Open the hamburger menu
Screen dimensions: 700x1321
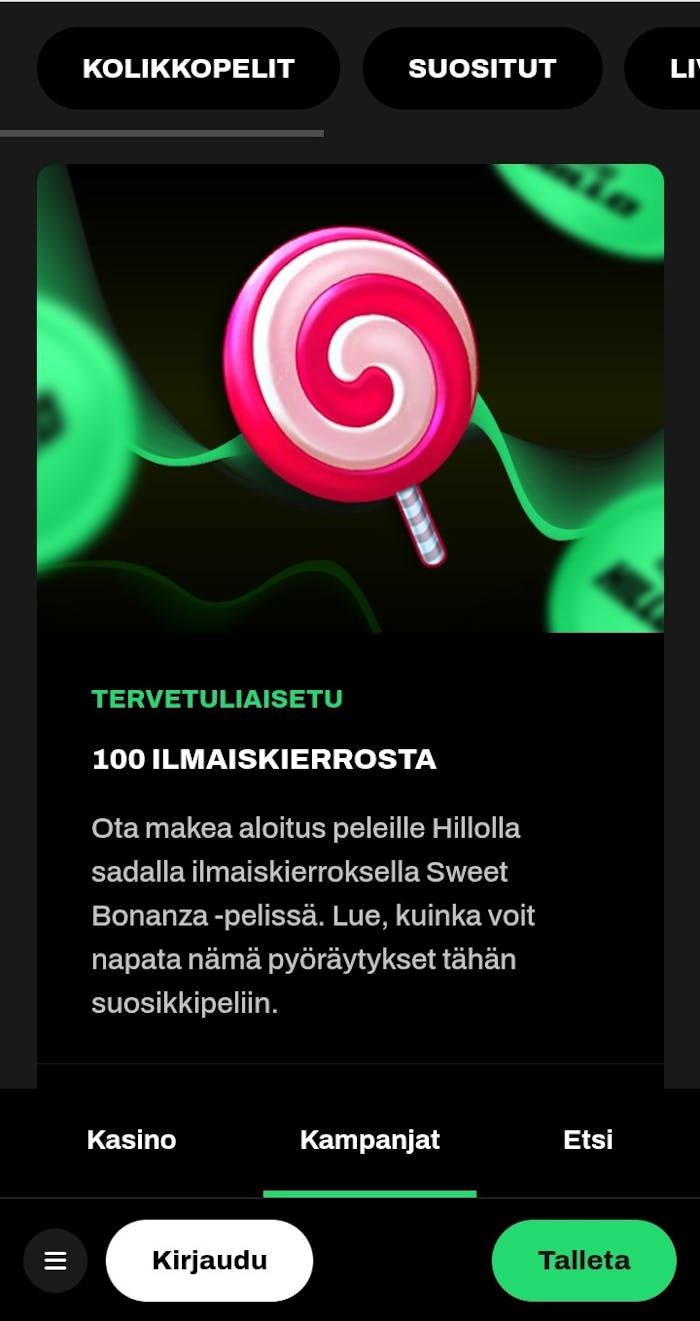(56, 1261)
